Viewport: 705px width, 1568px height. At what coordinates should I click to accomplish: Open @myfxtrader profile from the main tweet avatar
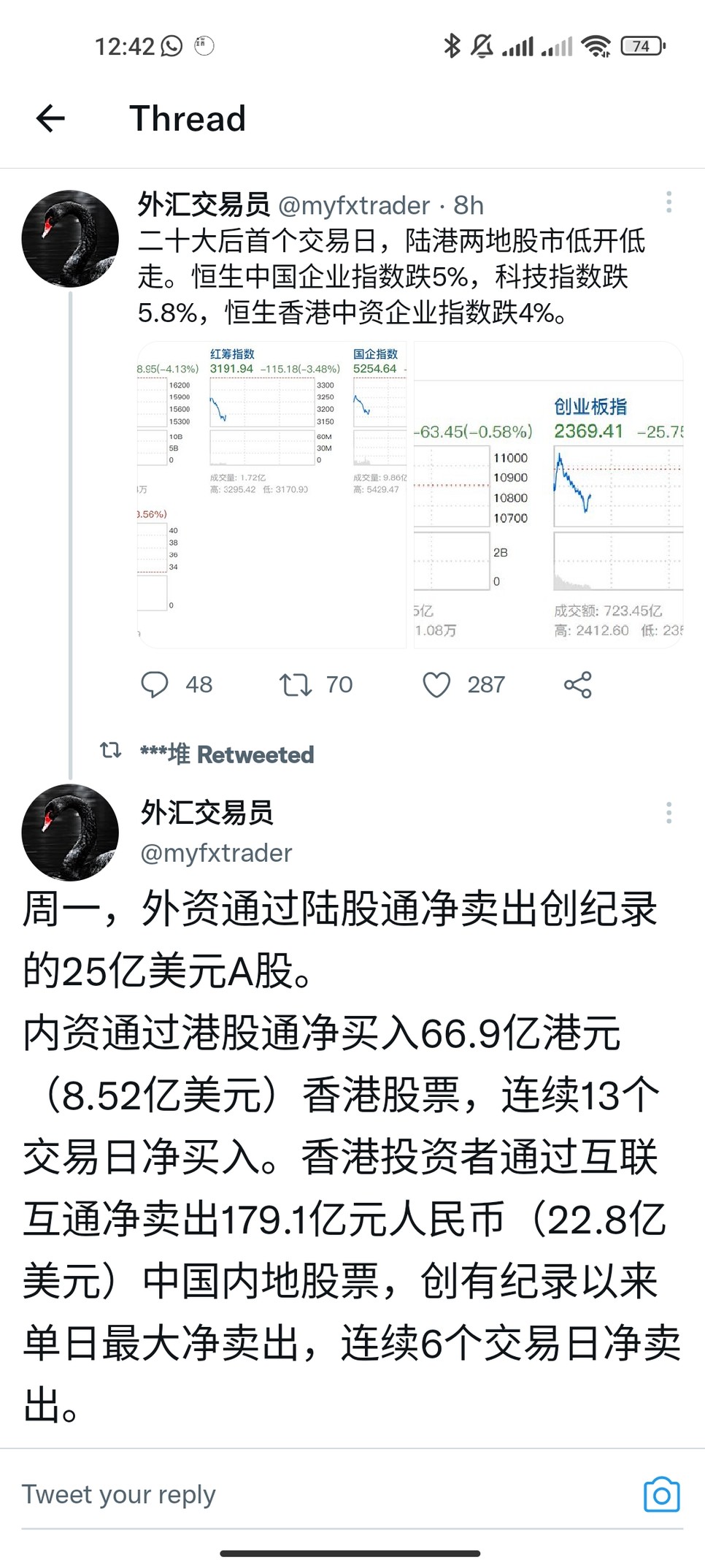pyautogui.click(x=70, y=833)
